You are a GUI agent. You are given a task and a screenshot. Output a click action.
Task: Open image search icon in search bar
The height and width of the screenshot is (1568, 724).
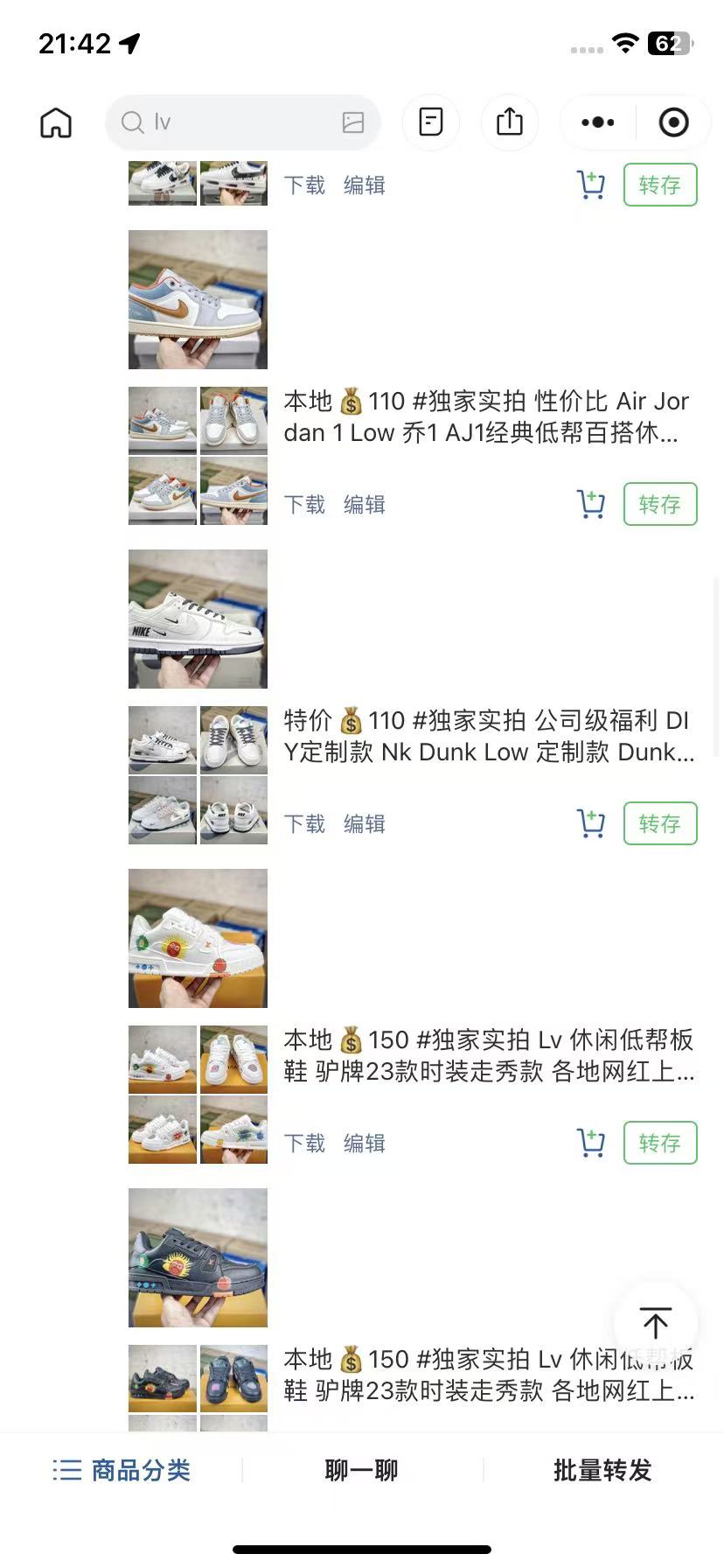click(353, 122)
